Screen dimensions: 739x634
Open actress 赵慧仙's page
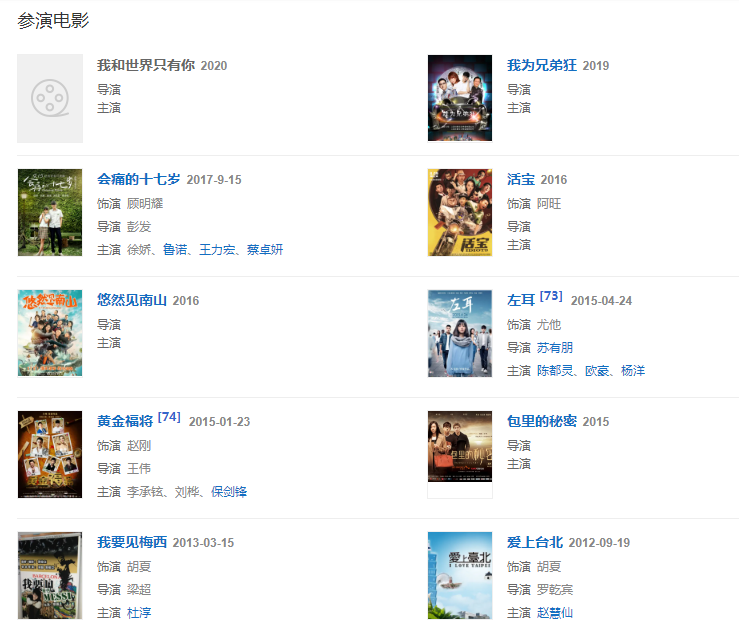(x=555, y=613)
